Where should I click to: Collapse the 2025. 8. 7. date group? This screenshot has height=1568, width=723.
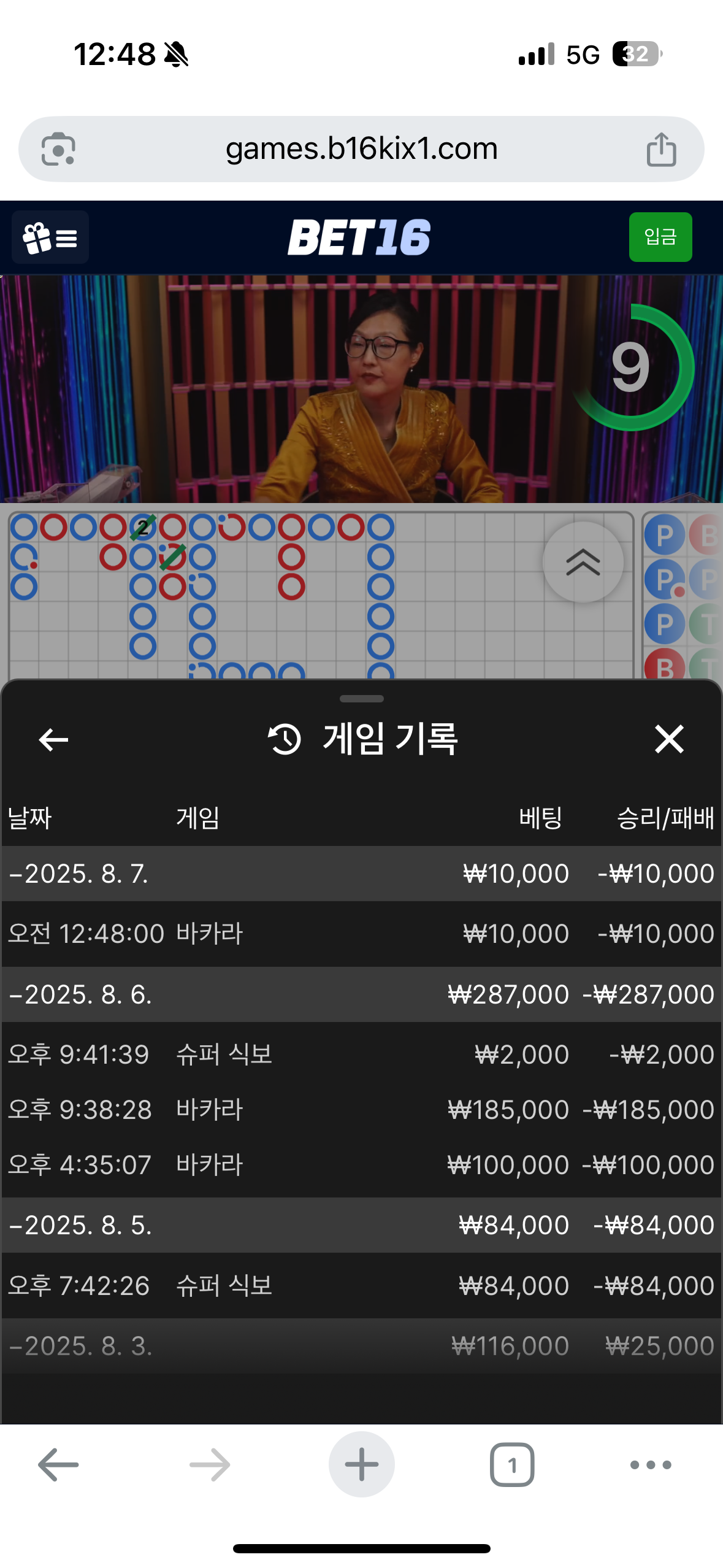click(x=80, y=874)
